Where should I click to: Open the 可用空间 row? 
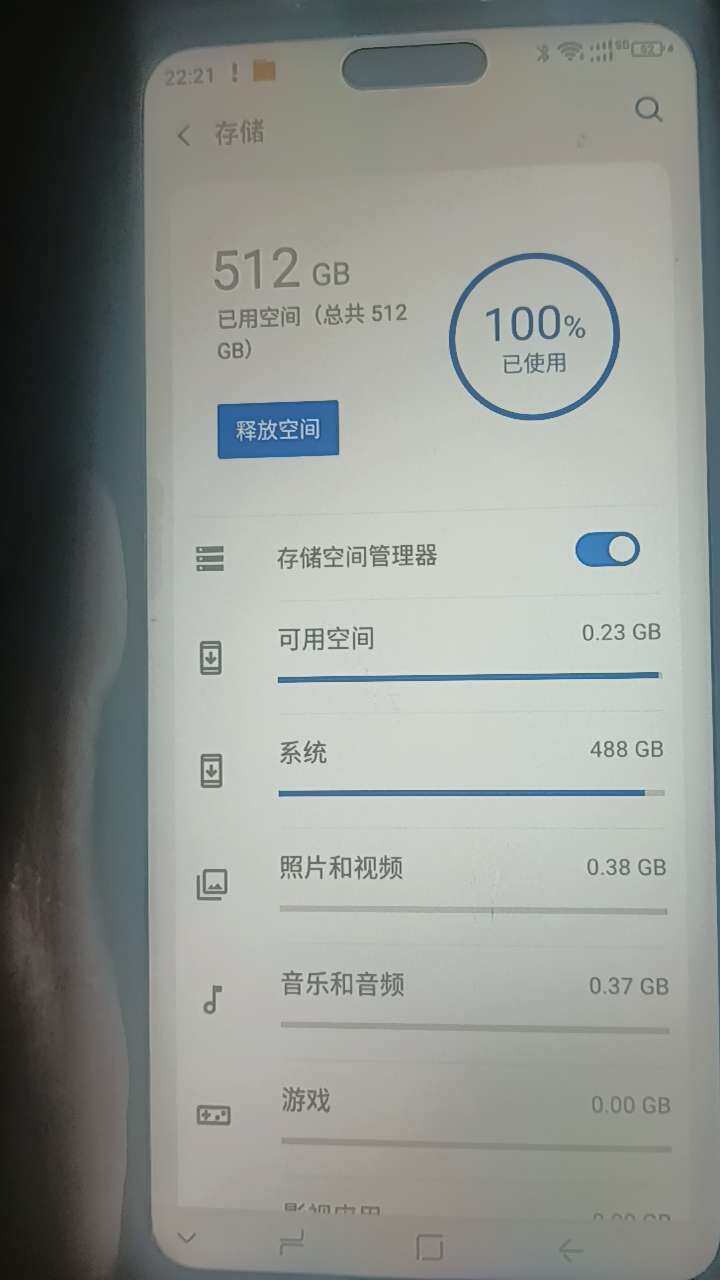(x=468, y=648)
